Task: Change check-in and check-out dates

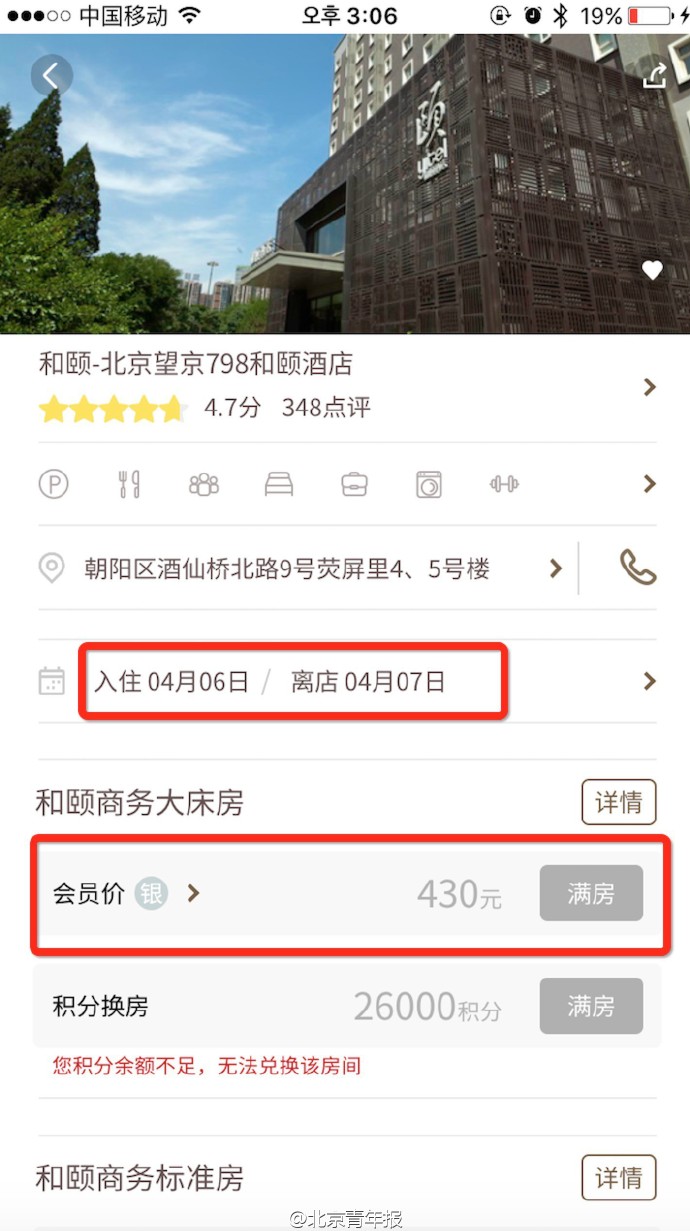Action: (345, 682)
